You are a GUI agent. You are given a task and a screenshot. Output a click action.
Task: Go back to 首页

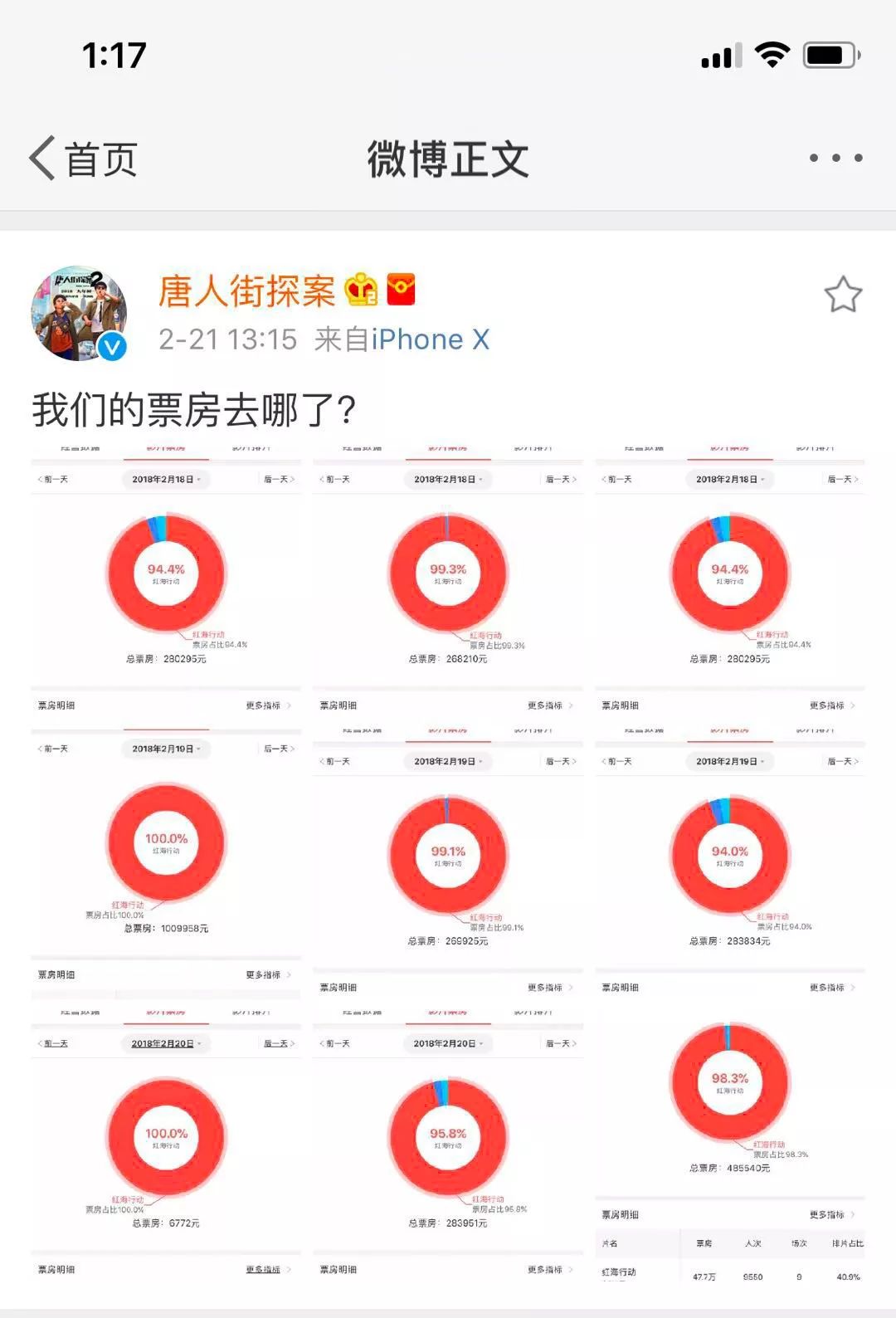click(x=83, y=159)
